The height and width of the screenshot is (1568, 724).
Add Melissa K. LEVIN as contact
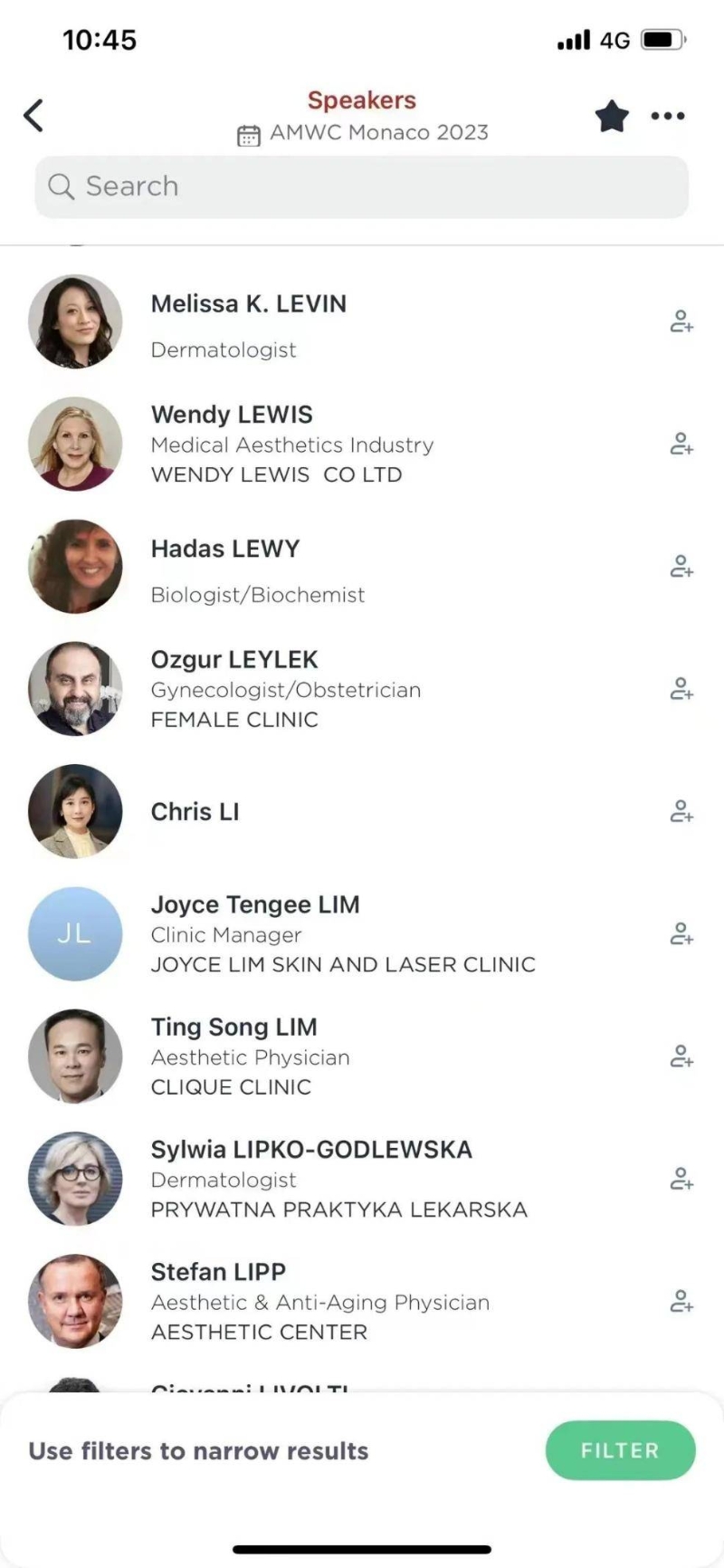tap(681, 321)
